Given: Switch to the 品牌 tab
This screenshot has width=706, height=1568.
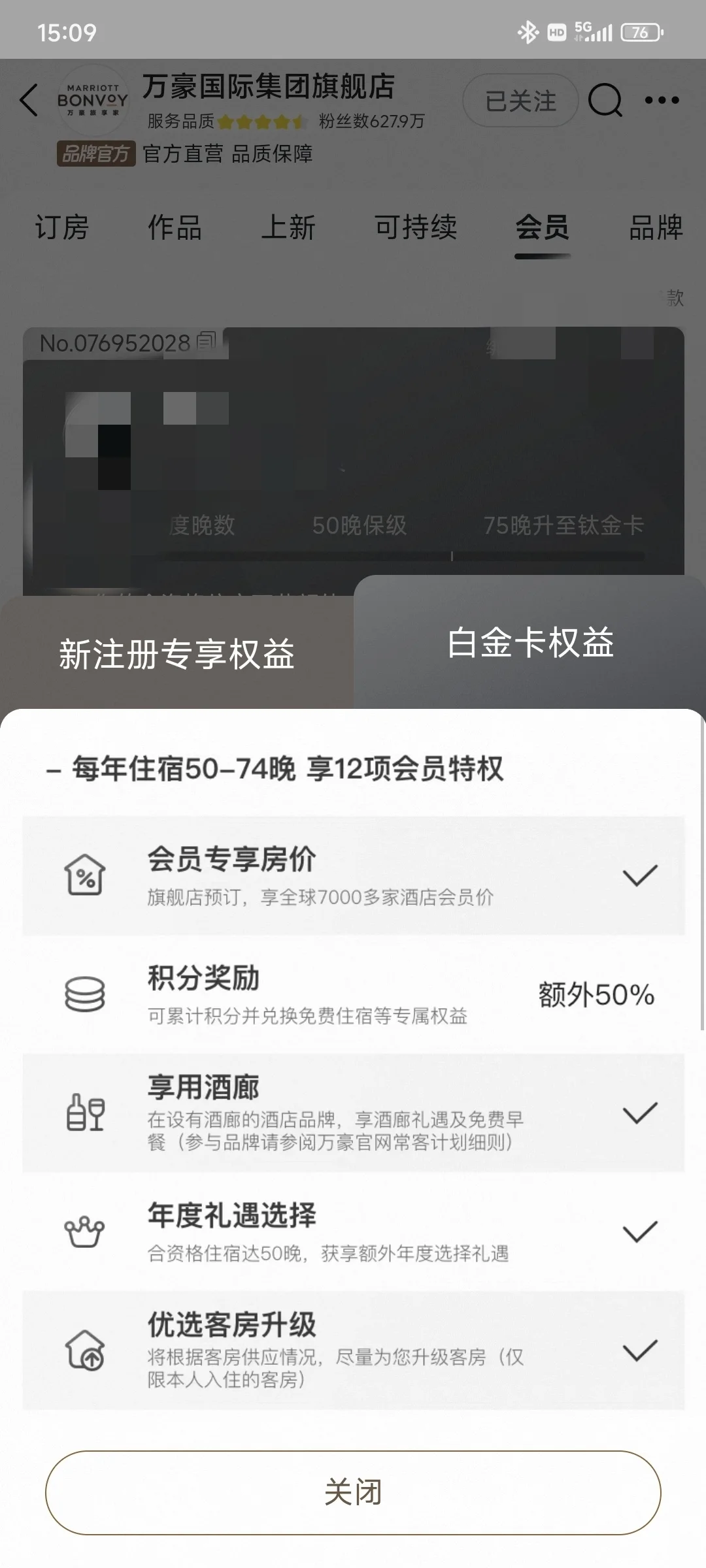Looking at the screenshot, I should pos(656,227).
